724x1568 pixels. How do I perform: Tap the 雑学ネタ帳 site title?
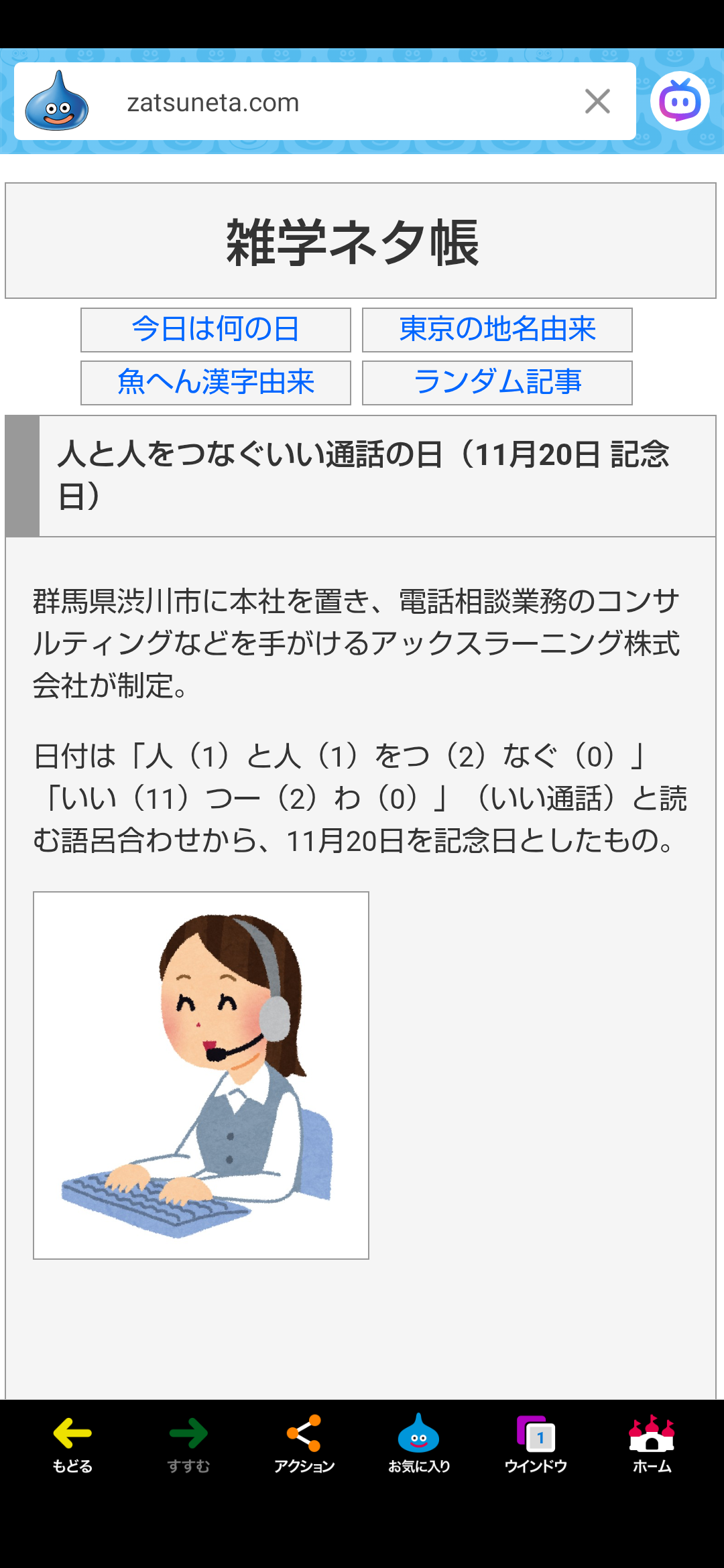point(353,243)
